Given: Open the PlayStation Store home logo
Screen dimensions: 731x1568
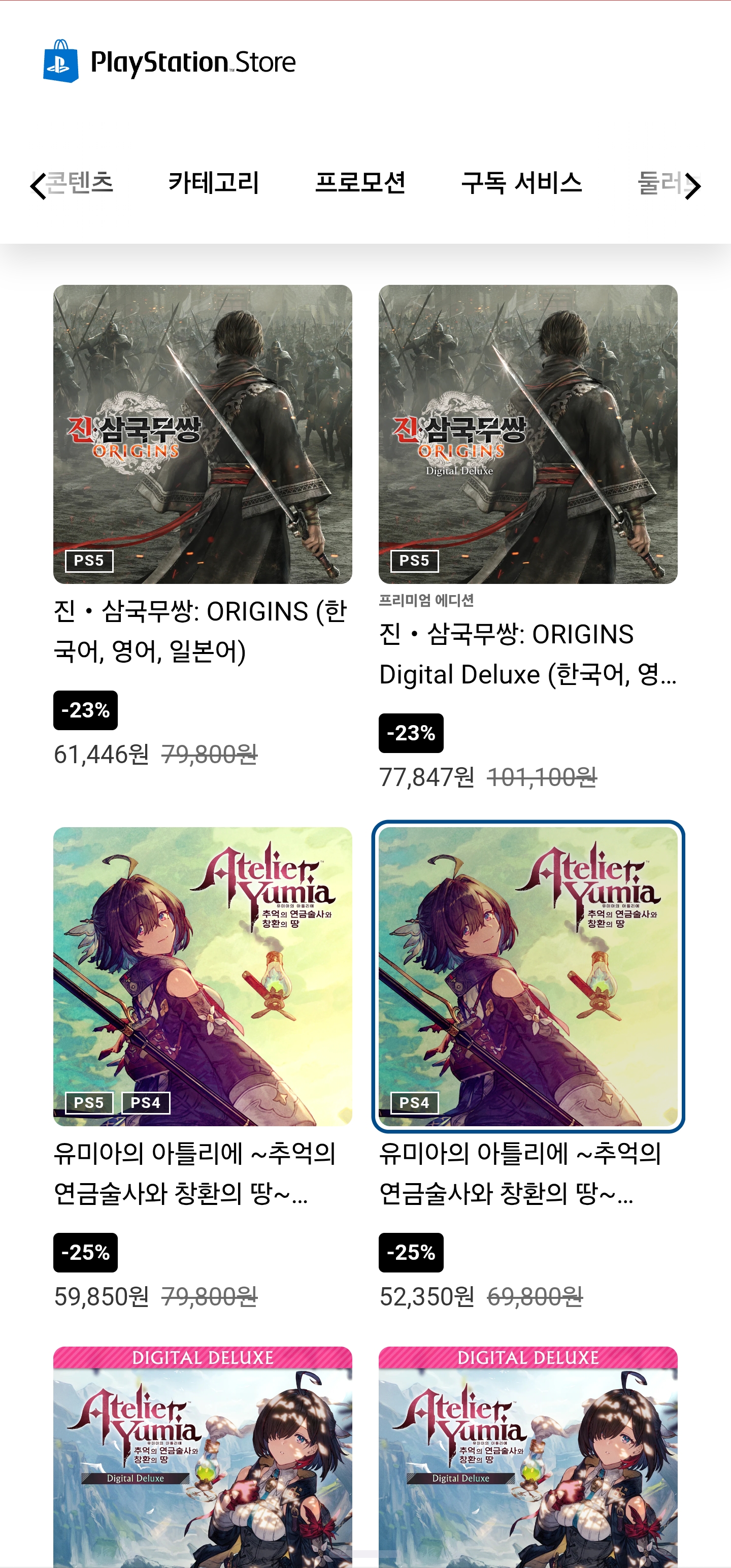Looking at the screenshot, I should (169, 62).
